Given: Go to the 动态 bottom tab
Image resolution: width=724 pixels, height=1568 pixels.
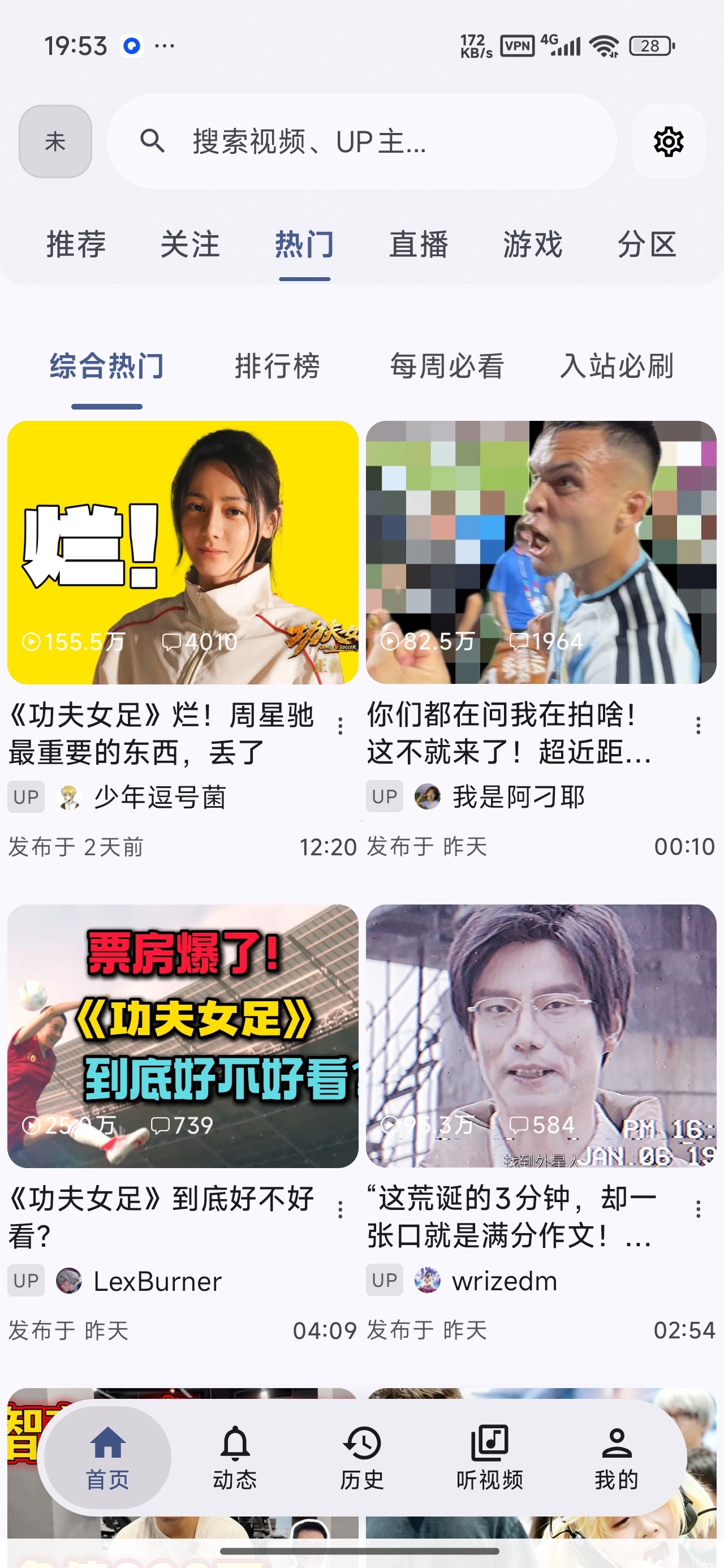Looking at the screenshot, I should click(235, 1458).
